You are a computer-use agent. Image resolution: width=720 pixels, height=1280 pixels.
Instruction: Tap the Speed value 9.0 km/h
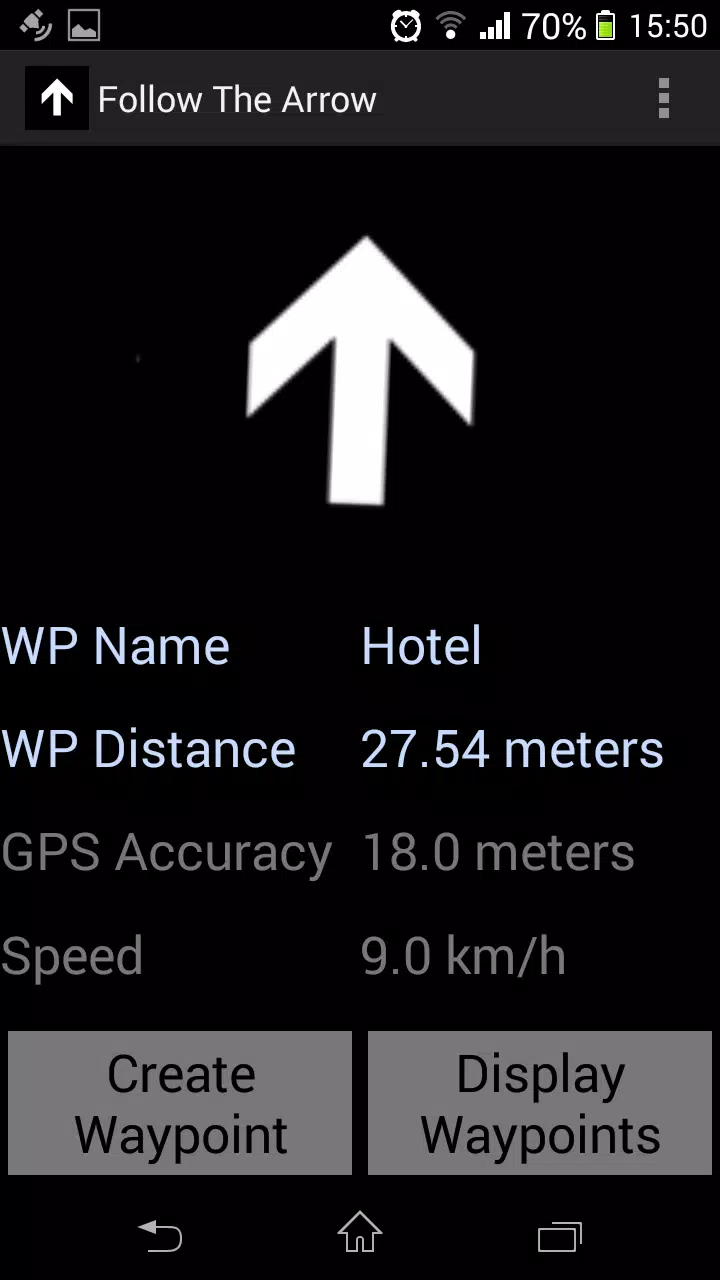(465, 956)
